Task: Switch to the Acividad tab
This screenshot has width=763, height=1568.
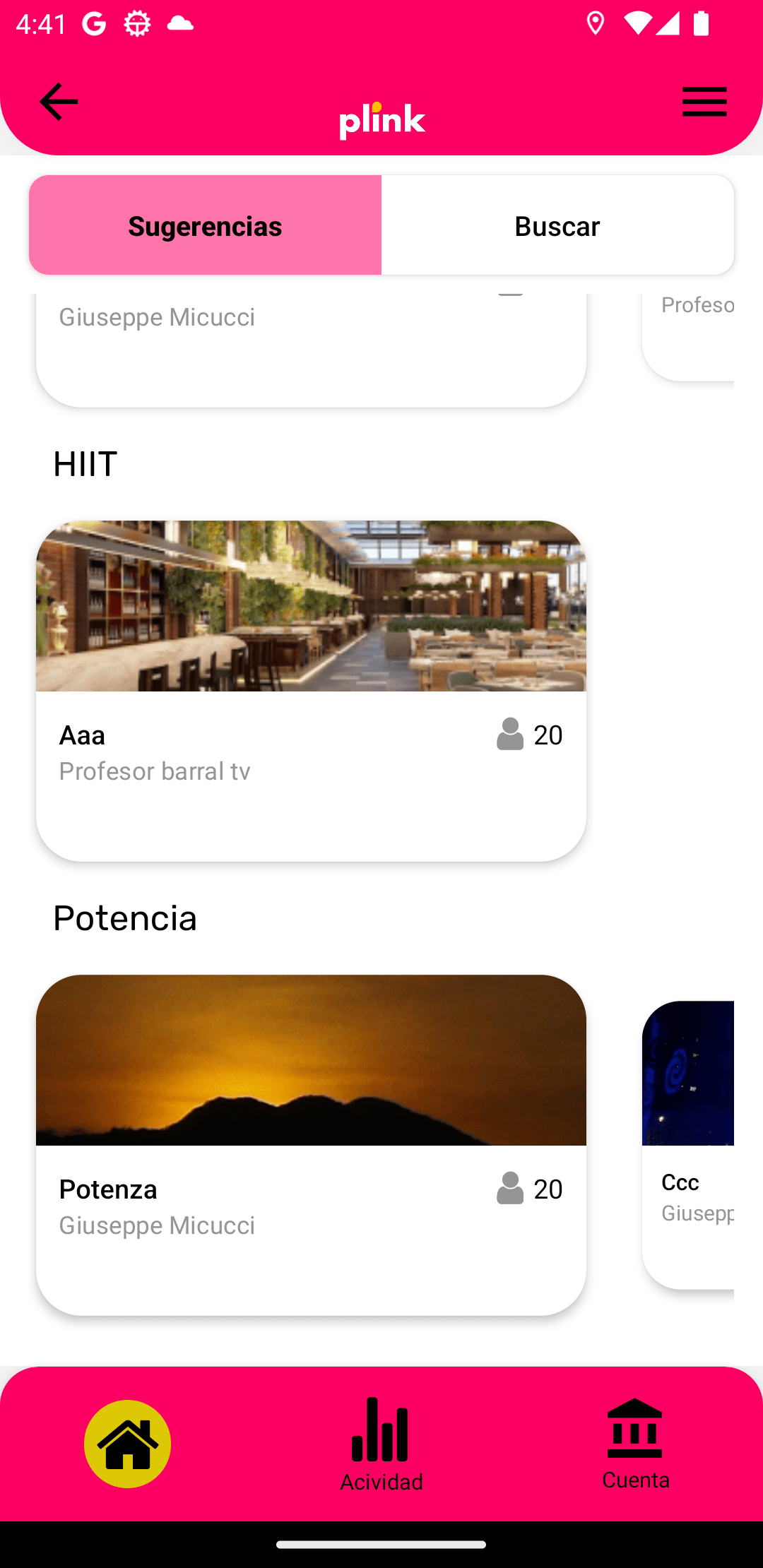Action: (x=381, y=1444)
